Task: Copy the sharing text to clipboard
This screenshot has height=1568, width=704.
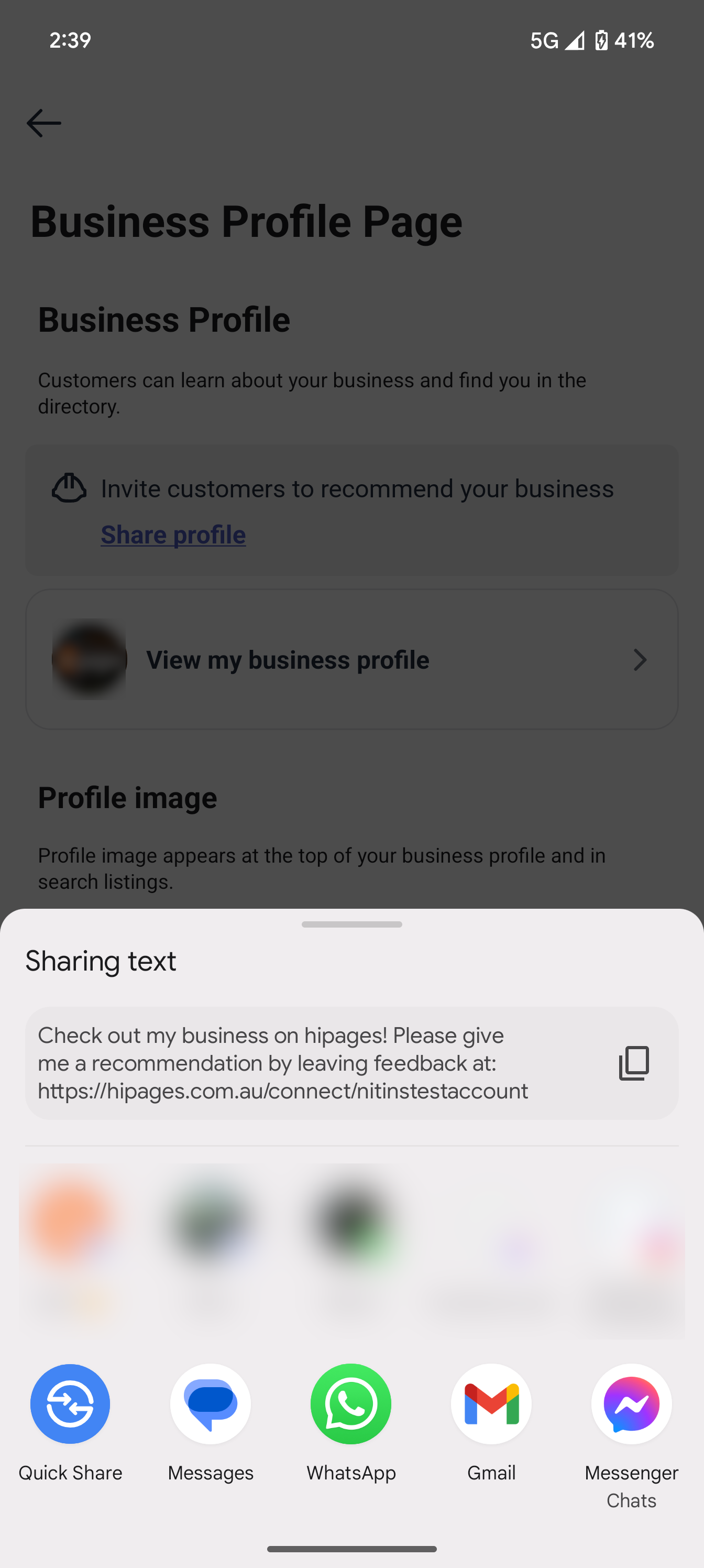Action: 633,1063
